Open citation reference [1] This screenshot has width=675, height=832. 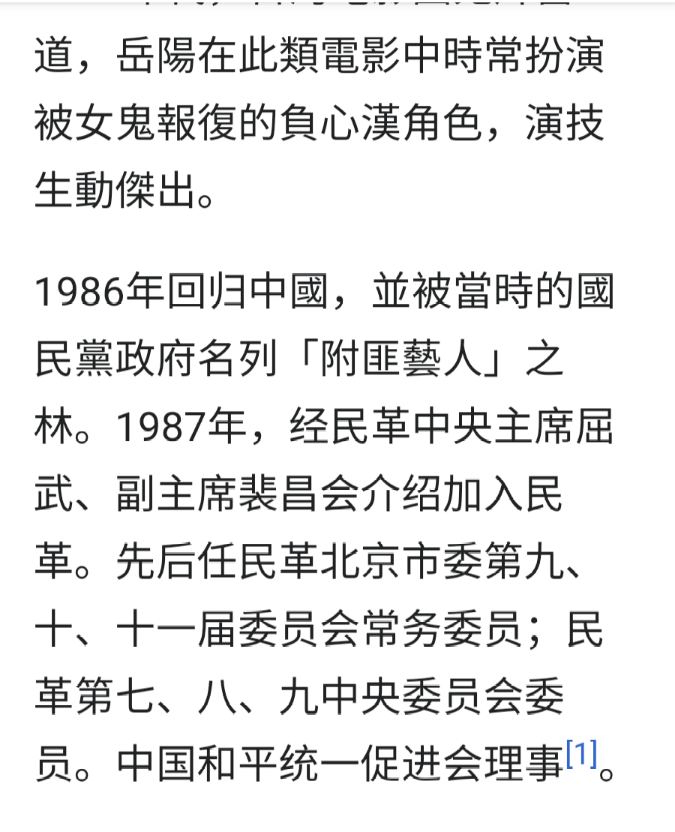581,753
